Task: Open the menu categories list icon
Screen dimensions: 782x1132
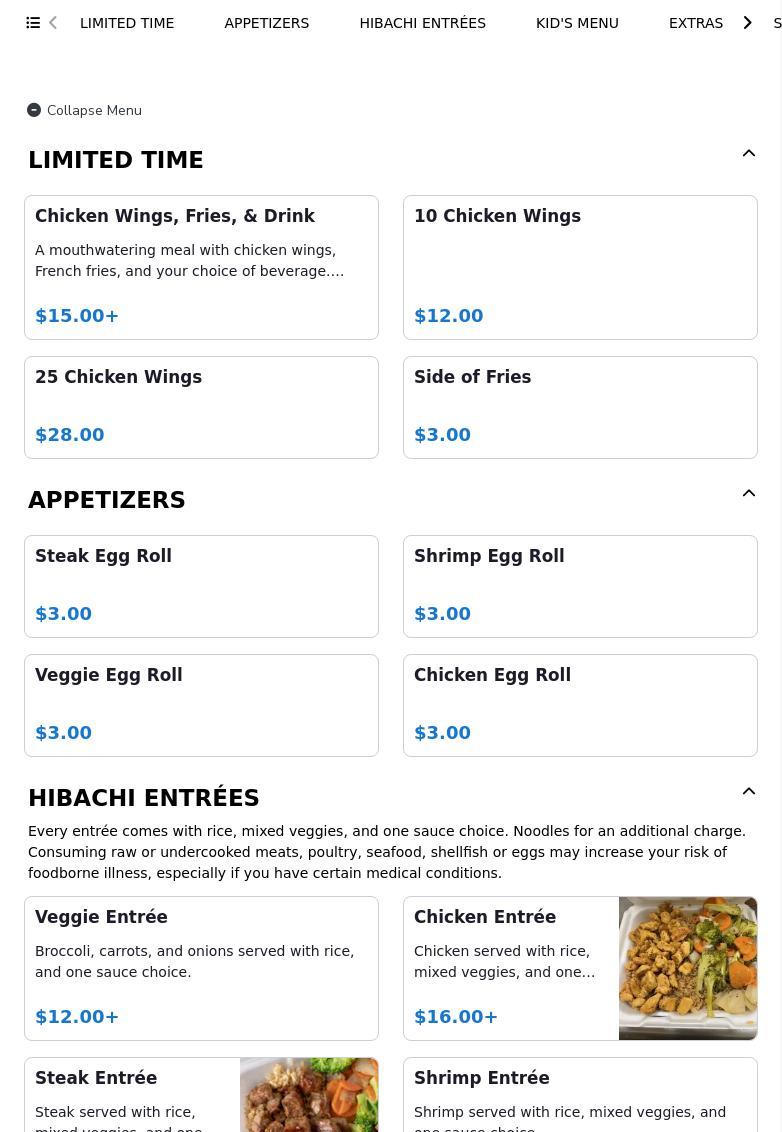Action: pyautogui.click(x=33, y=23)
